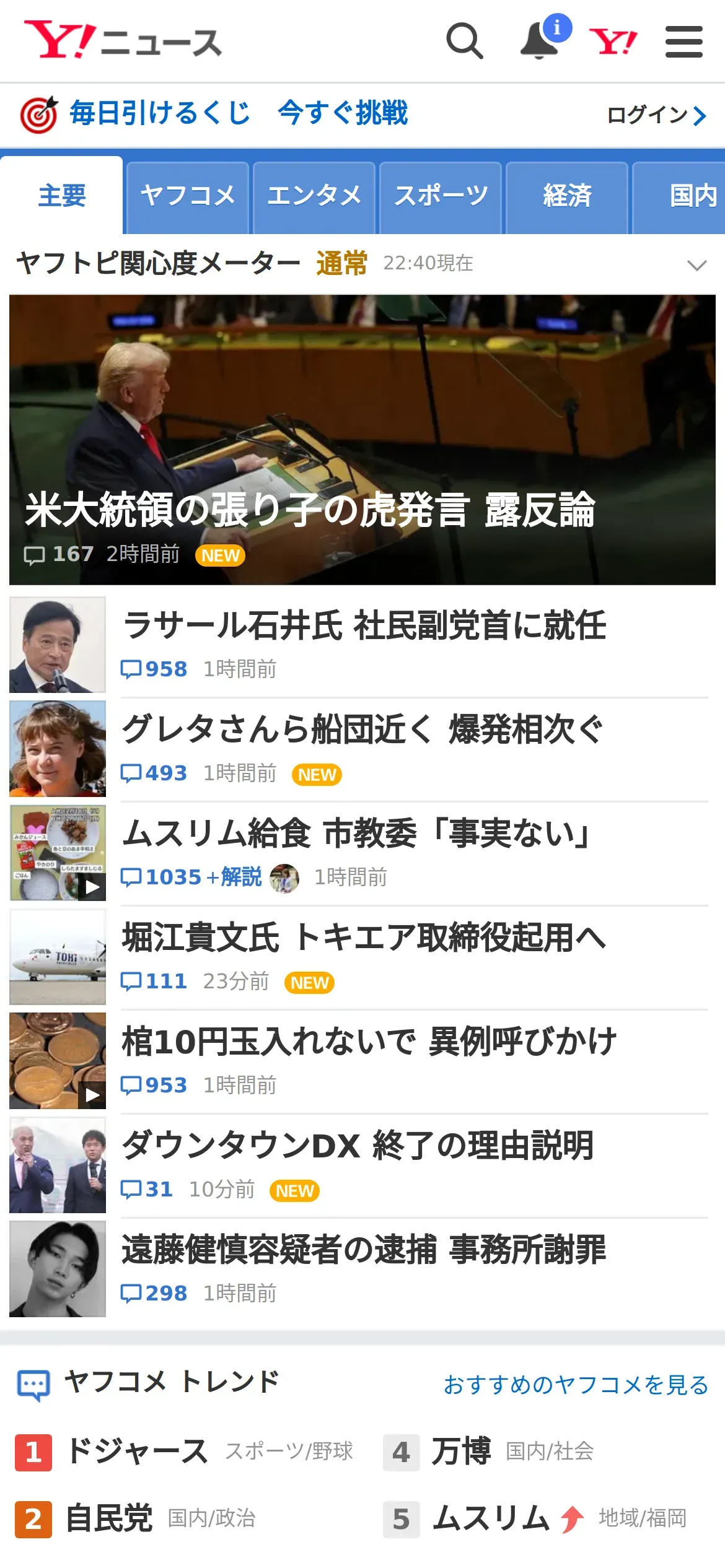Open article ラサール石井氏 社民副党首に就任
Image resolution: width=725 pixels, height=1568 pixels.
[x=364, y=625]
